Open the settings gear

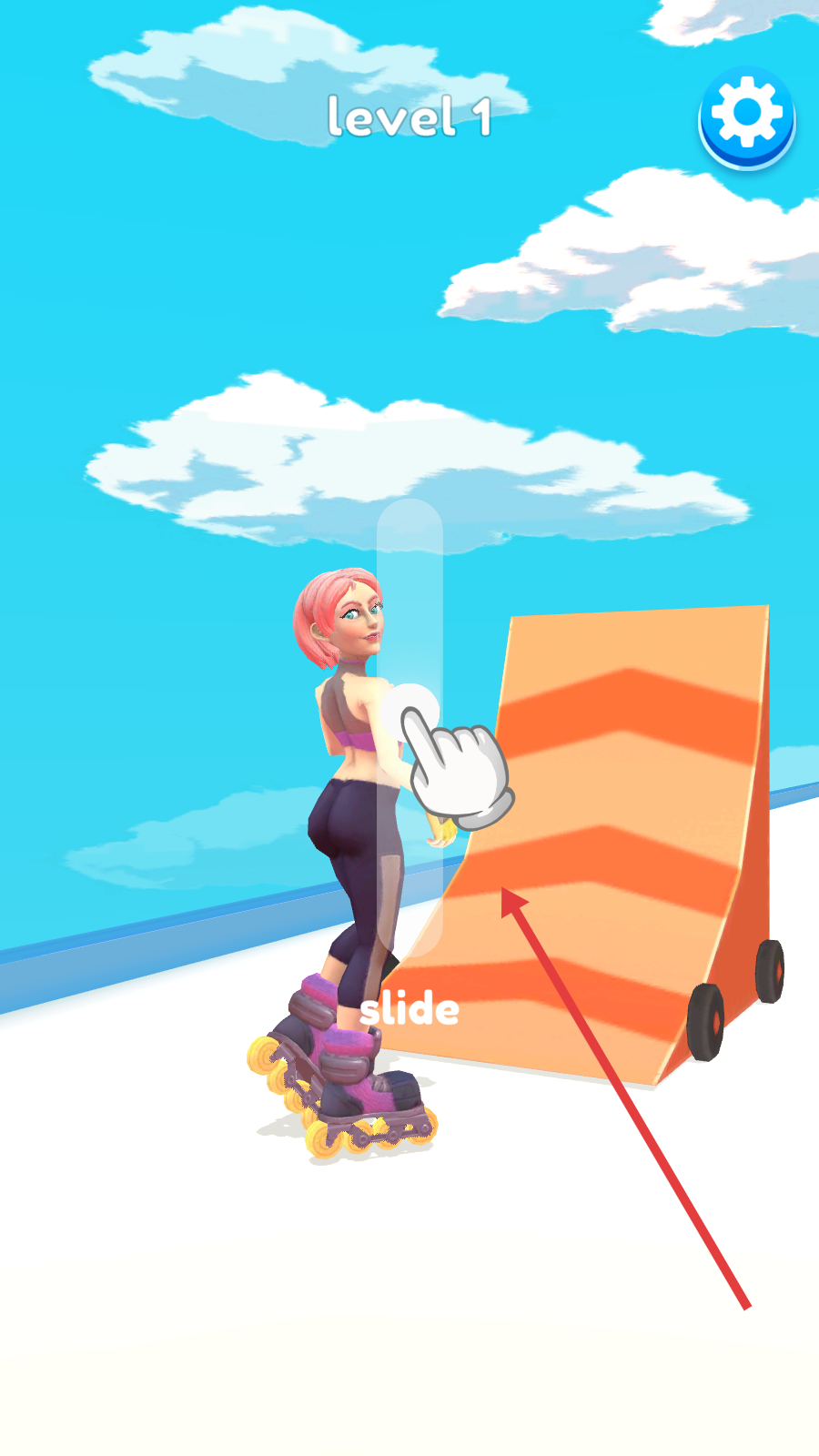[x=747, y=115]
